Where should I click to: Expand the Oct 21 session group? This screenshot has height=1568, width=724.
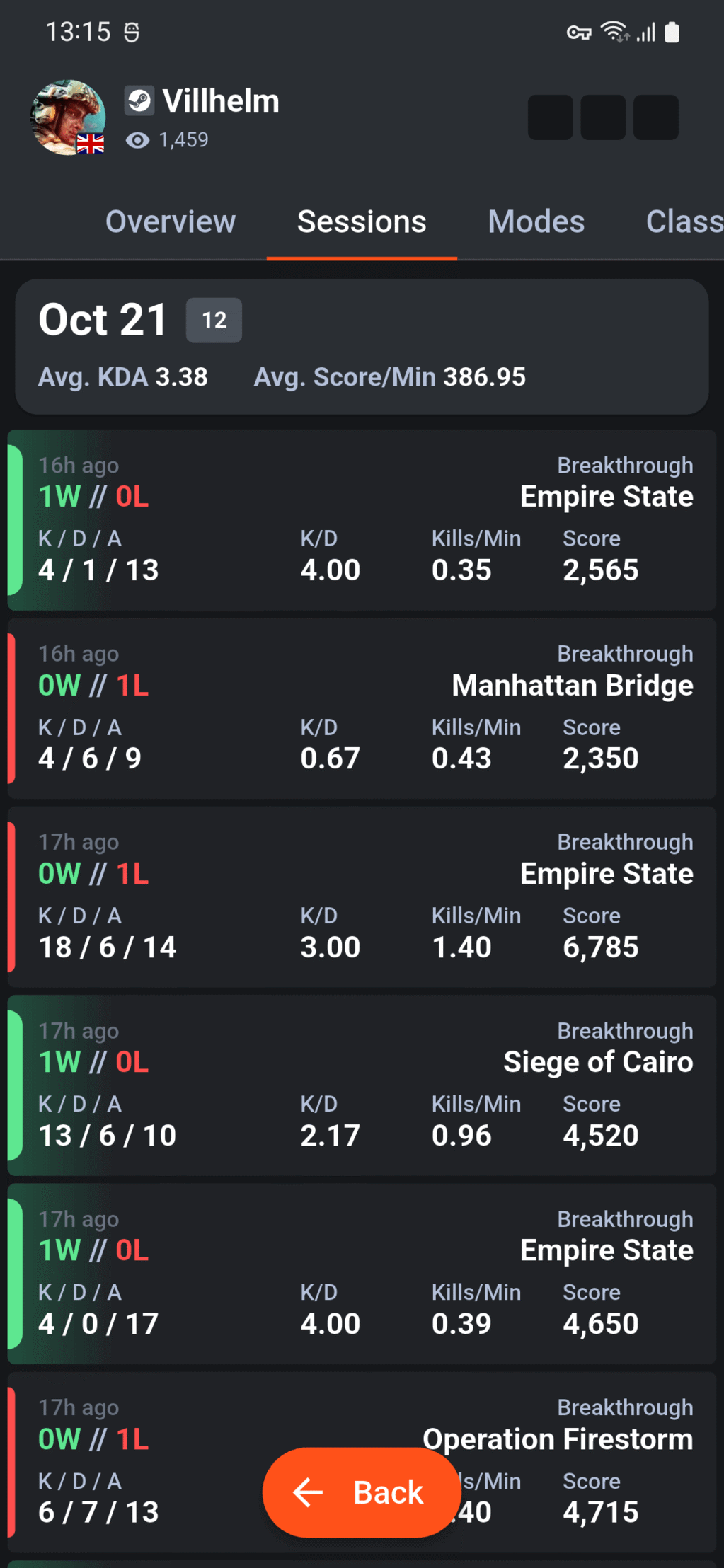point(103,320)
